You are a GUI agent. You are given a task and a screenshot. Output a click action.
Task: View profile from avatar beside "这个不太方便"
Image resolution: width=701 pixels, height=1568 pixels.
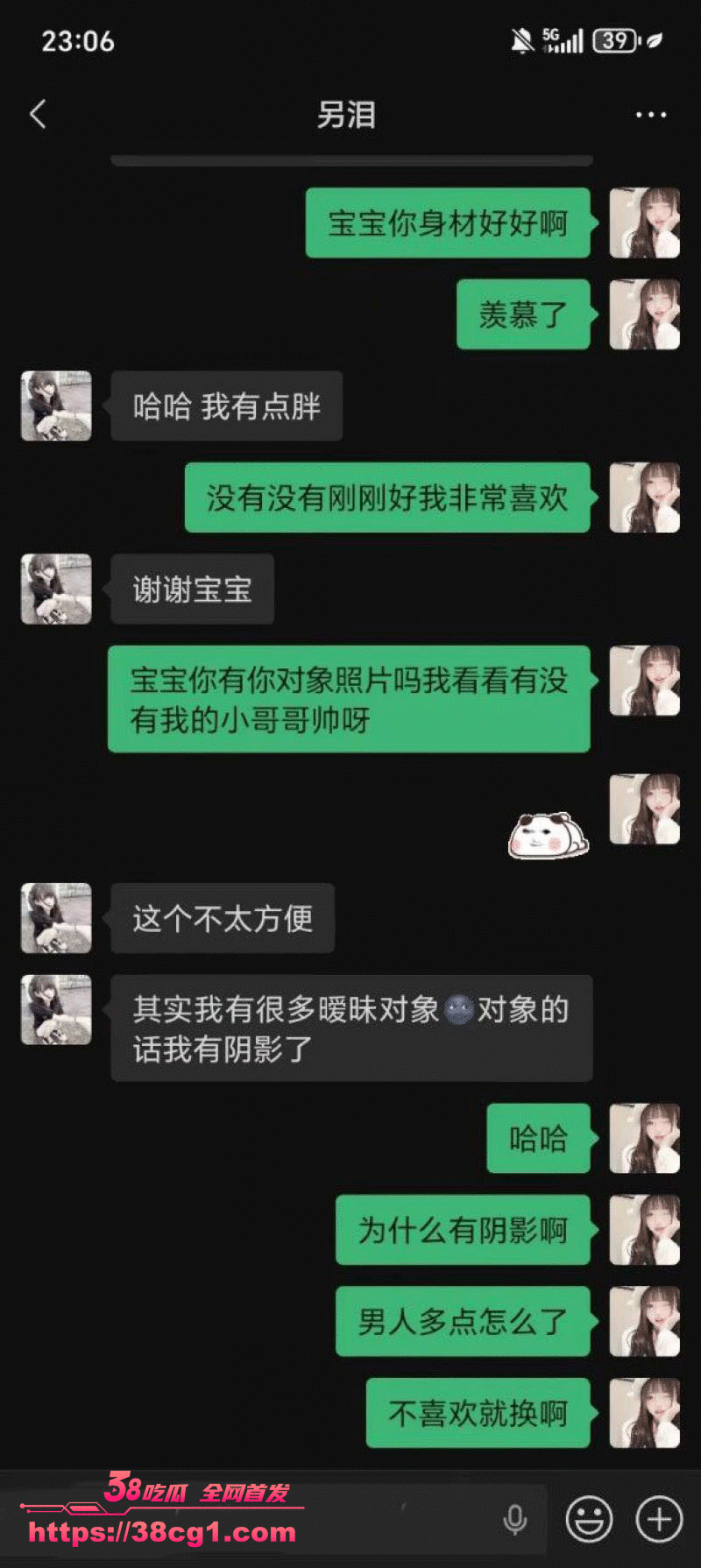tap(56, 918)
